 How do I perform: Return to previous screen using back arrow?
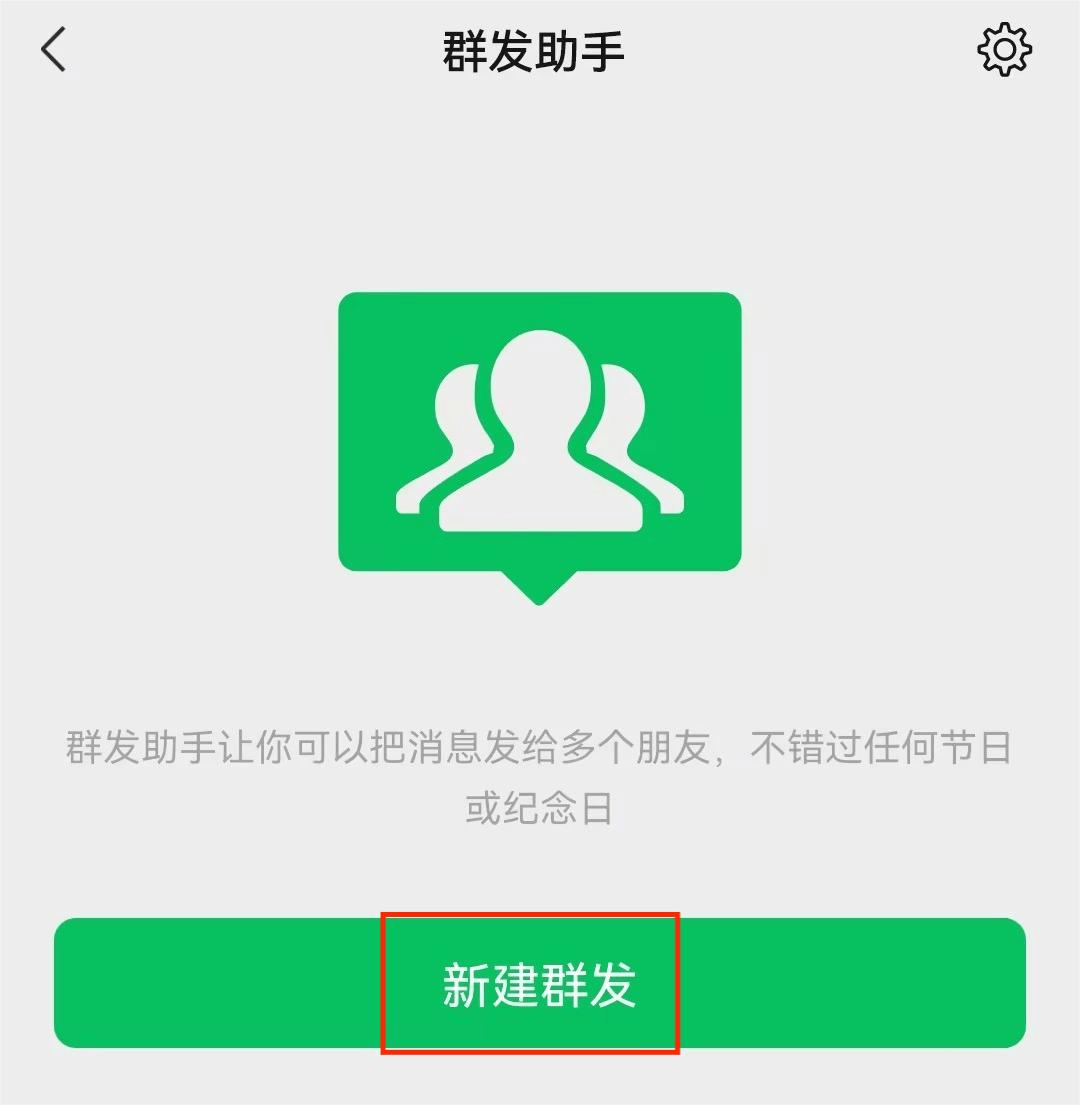[x=53, y=49]
